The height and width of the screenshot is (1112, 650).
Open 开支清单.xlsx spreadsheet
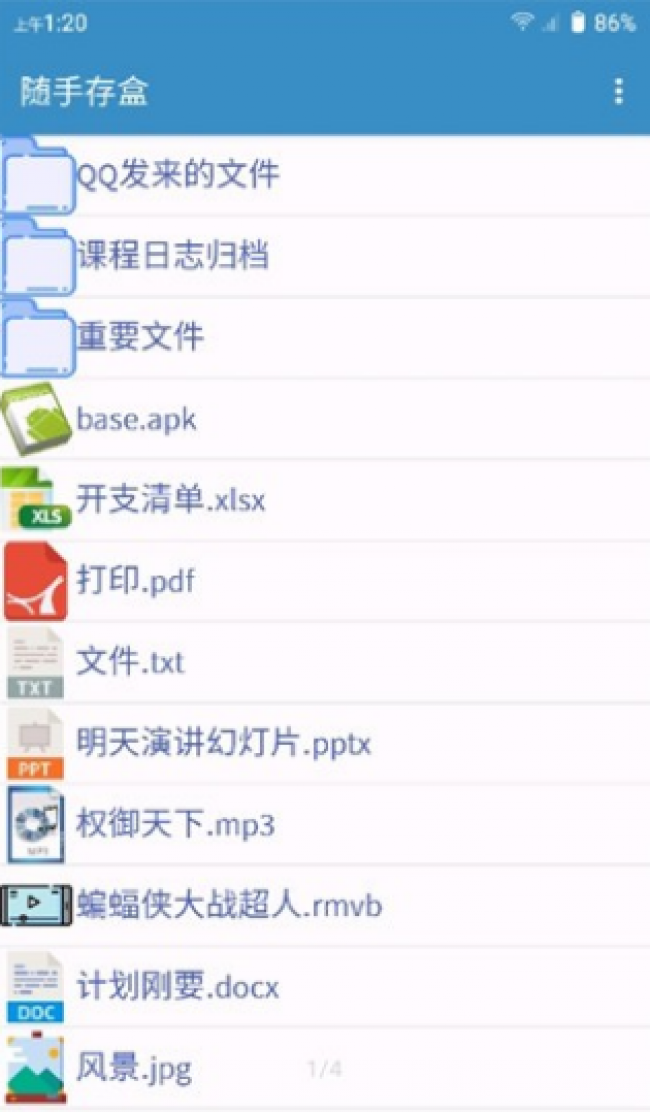coord(170,500)
